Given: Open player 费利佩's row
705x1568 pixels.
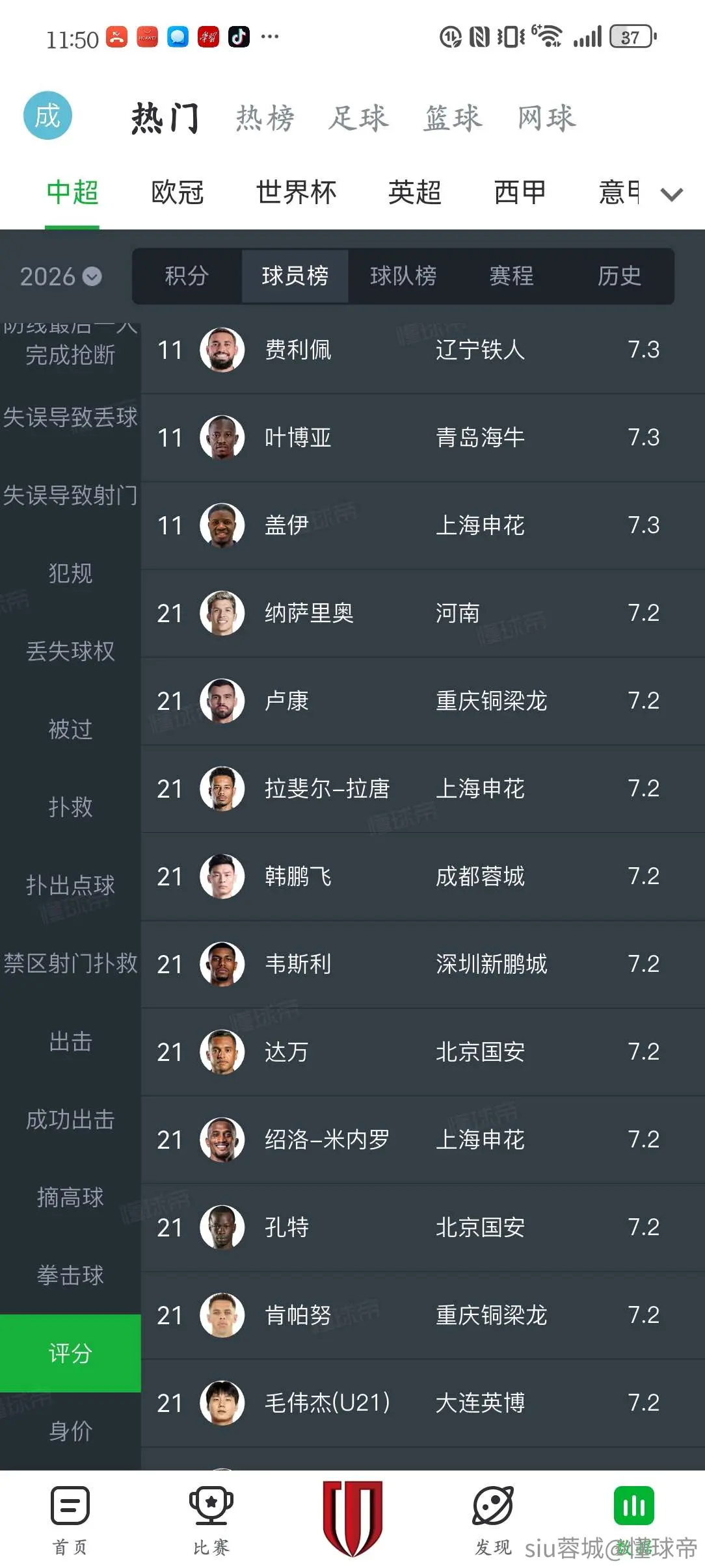Looking at the screenshot, I should (423, 350).
